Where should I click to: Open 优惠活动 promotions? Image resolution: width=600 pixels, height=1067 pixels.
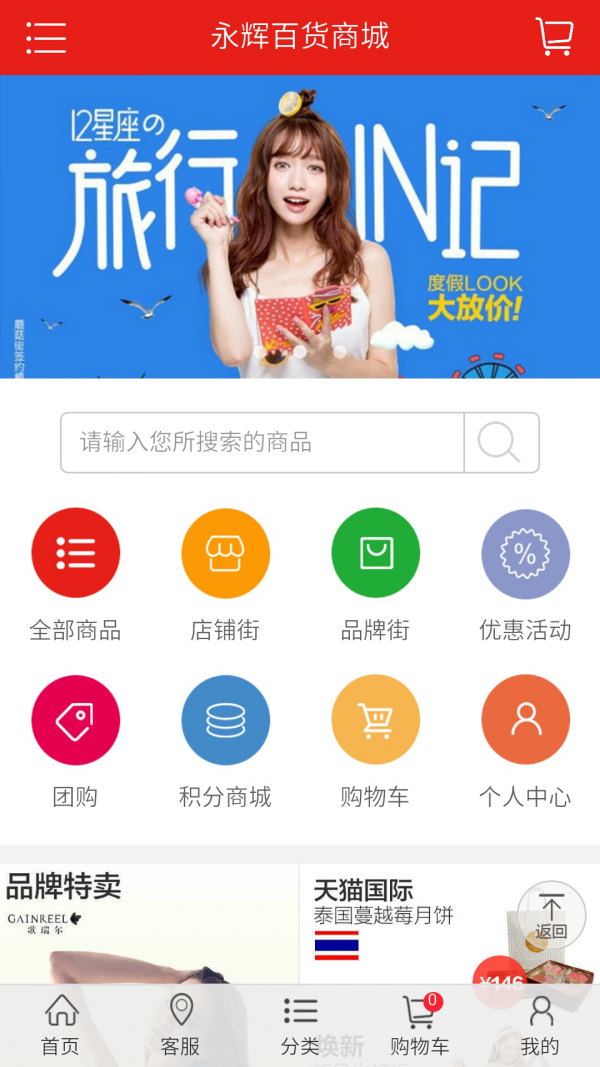[x=525, y=553]
